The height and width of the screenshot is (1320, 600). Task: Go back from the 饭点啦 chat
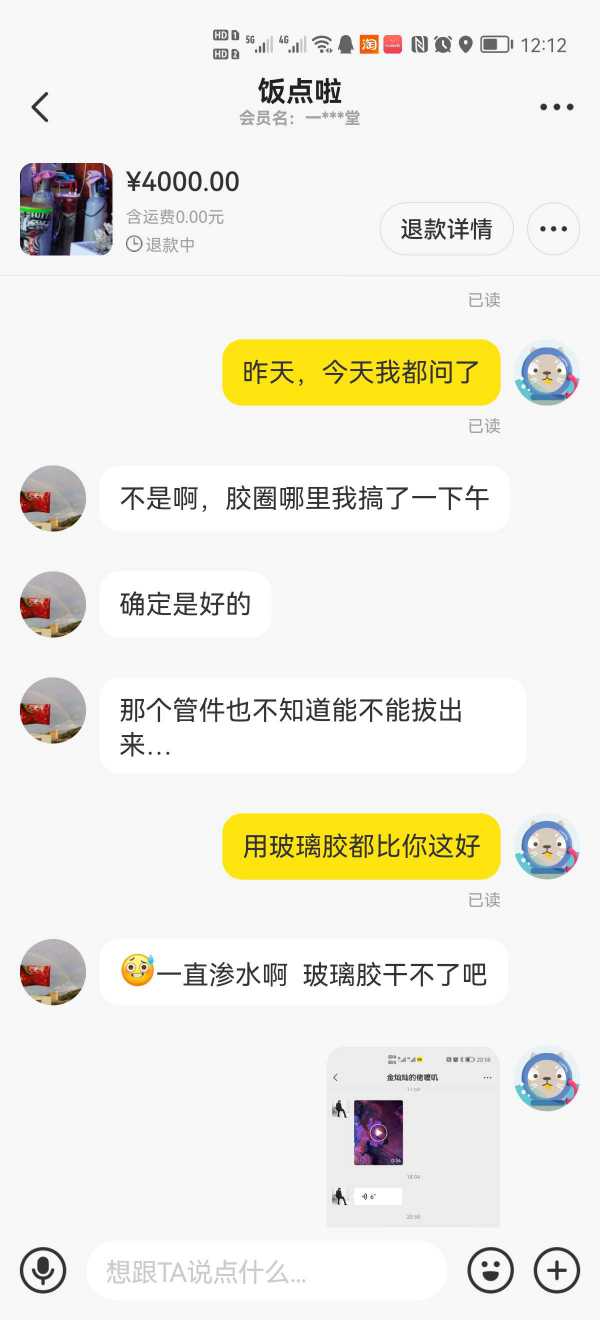[x=40, y=107]
